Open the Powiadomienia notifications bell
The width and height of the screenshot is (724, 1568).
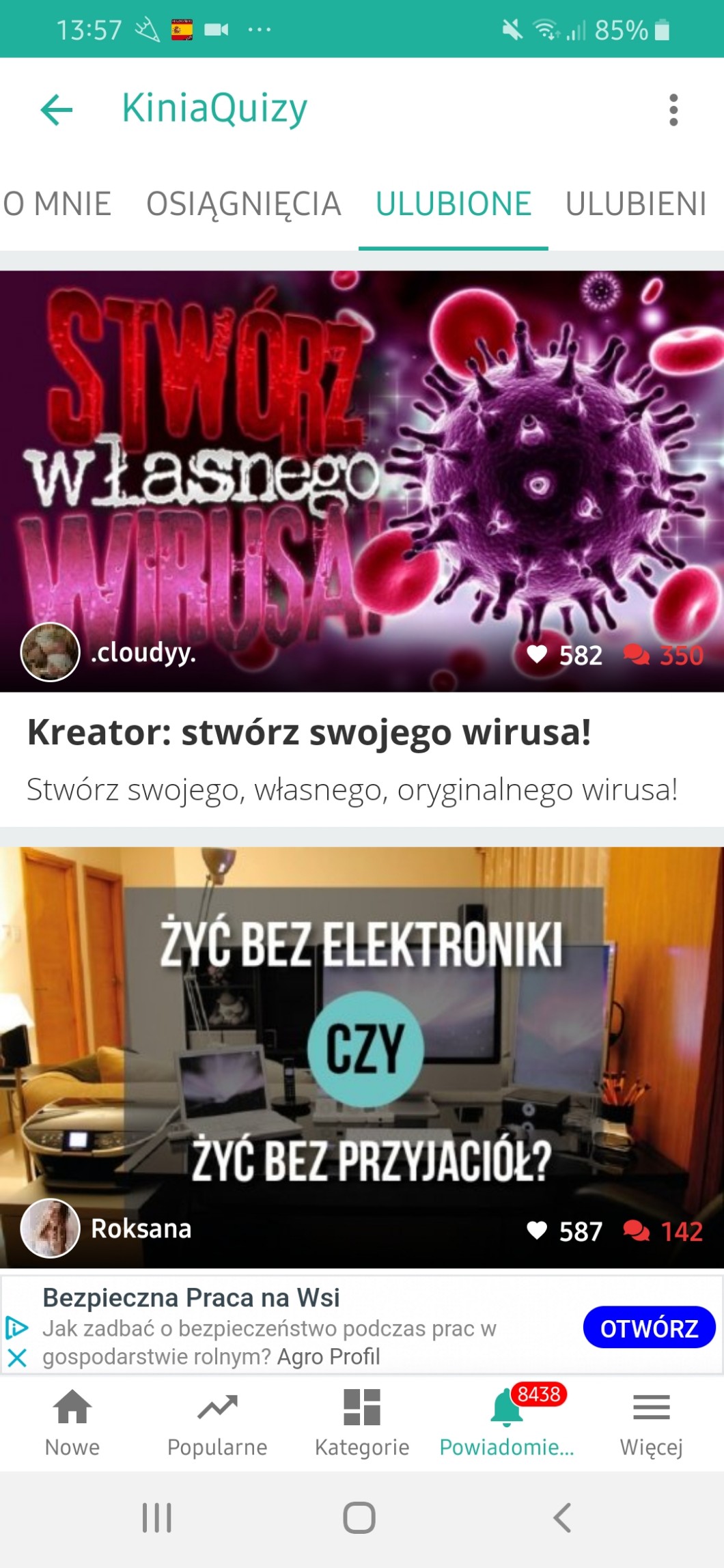click(x=507, y=1423)
